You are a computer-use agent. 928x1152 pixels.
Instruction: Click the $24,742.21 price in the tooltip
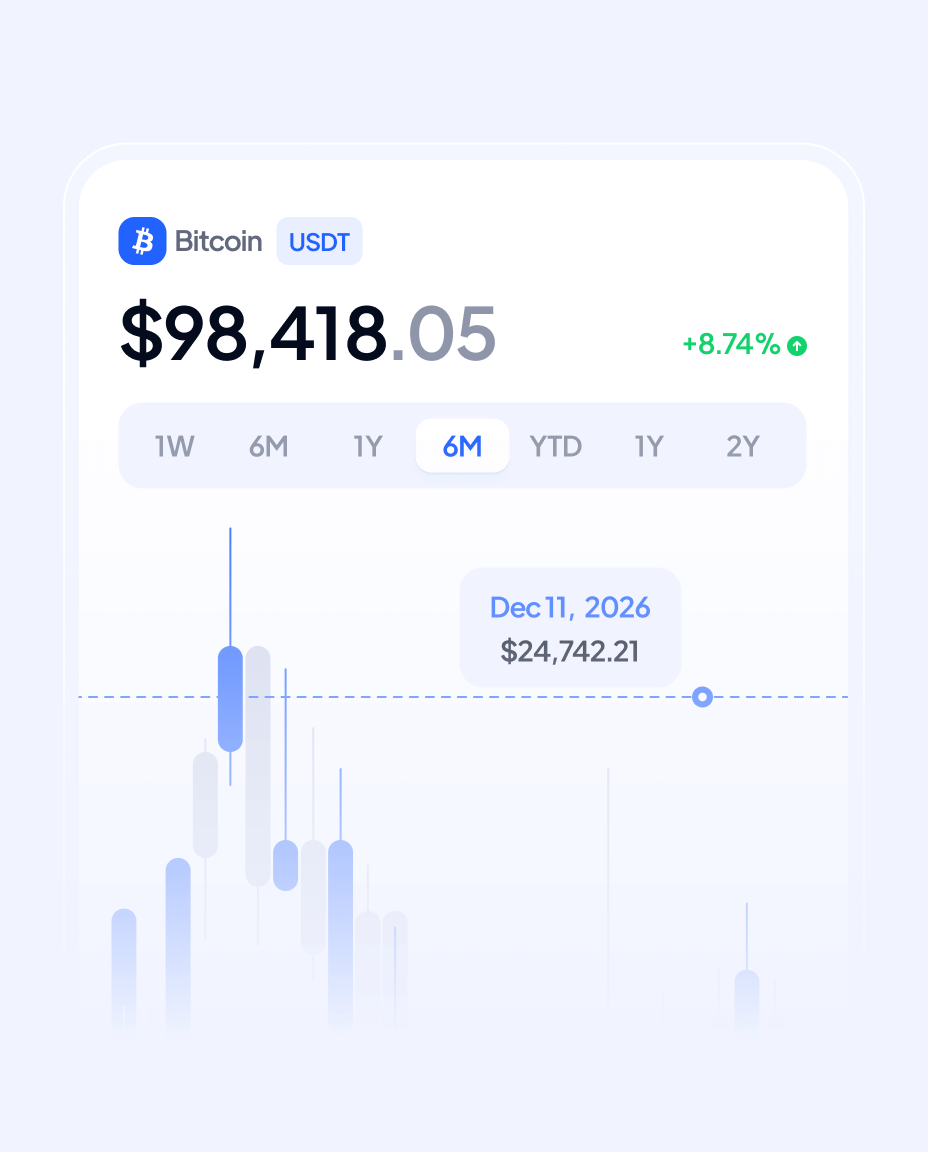(570, 651)
